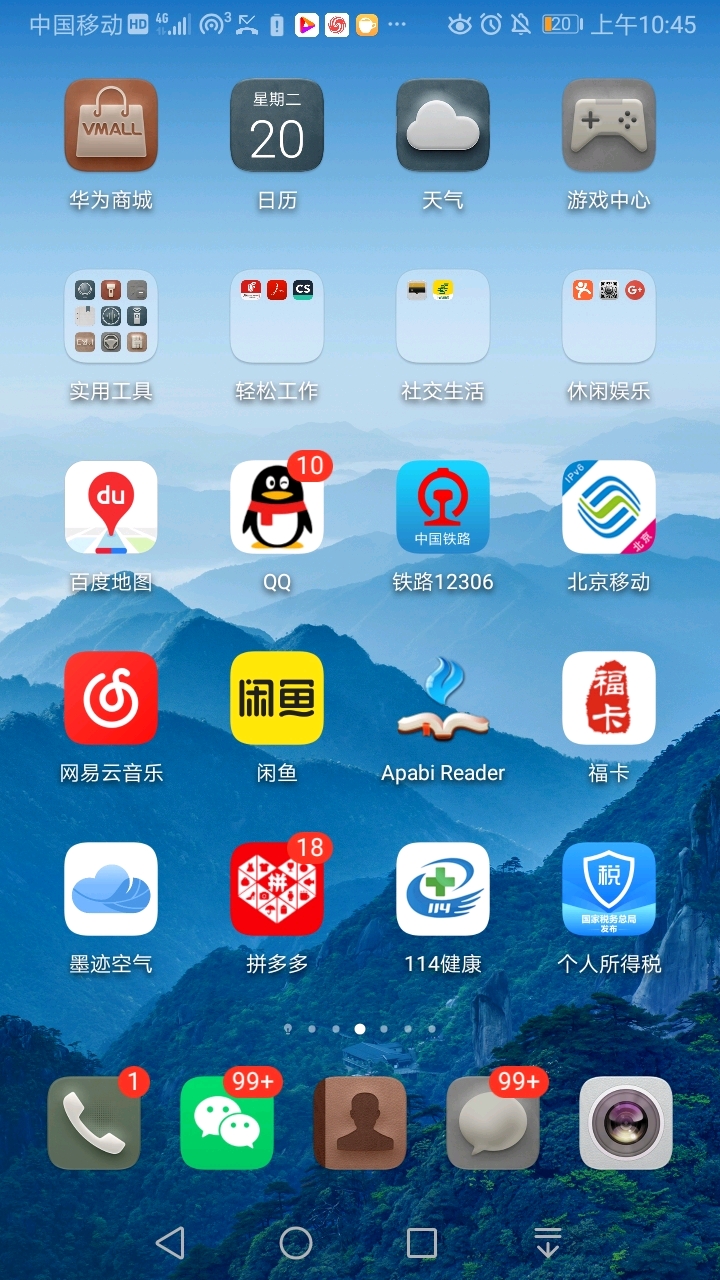Open the 华为商城 VMALL app
This screenshot has height=1280, width=720.
111,126
